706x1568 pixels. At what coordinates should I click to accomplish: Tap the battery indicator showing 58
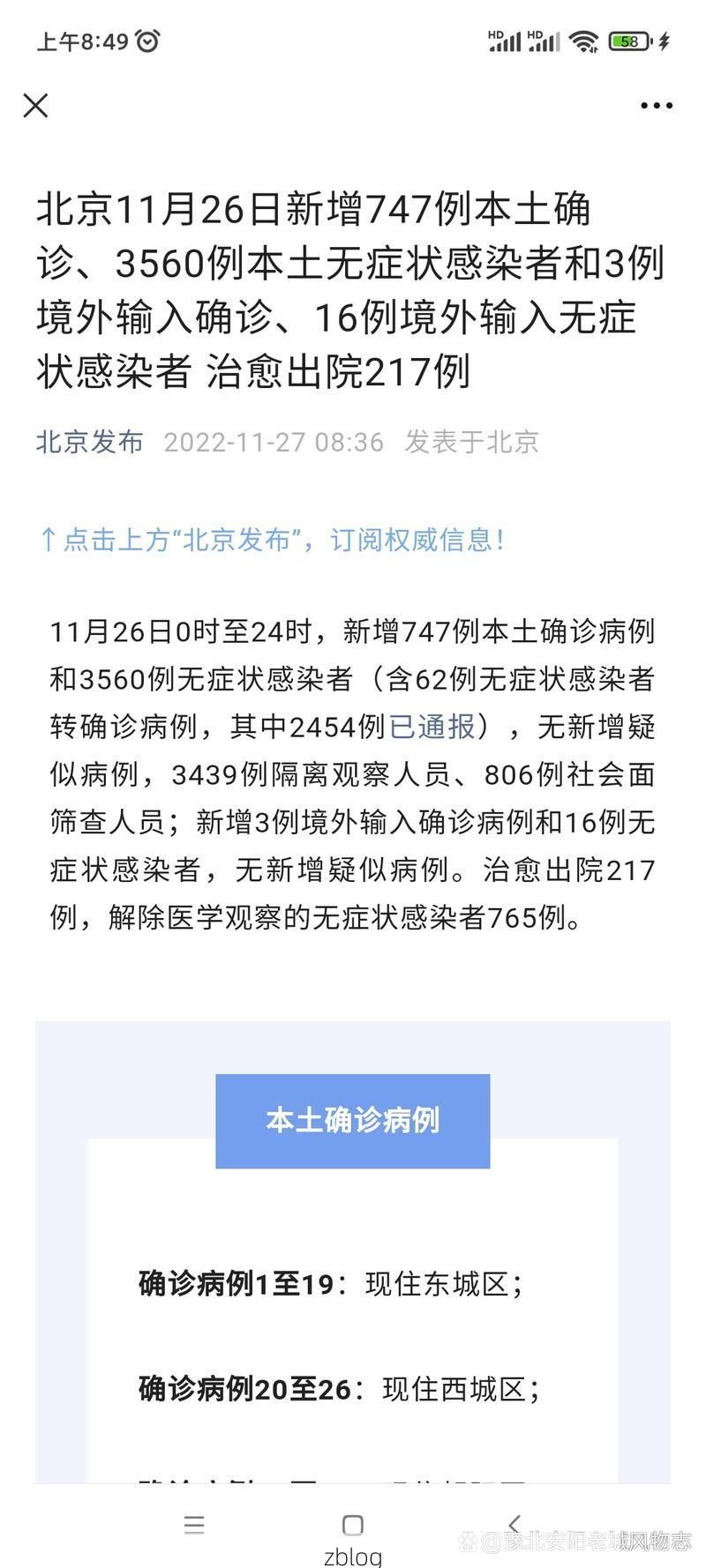click(x=628, y=40)
